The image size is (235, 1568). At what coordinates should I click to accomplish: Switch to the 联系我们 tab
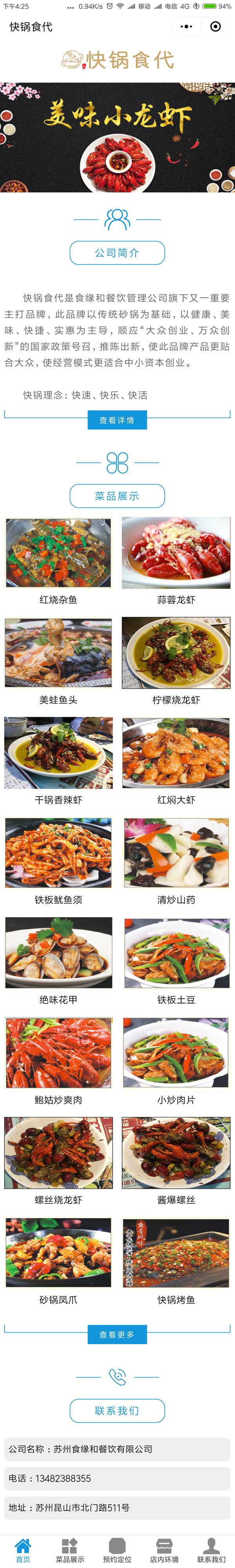pyautogui.click(x=211, y=1550)
